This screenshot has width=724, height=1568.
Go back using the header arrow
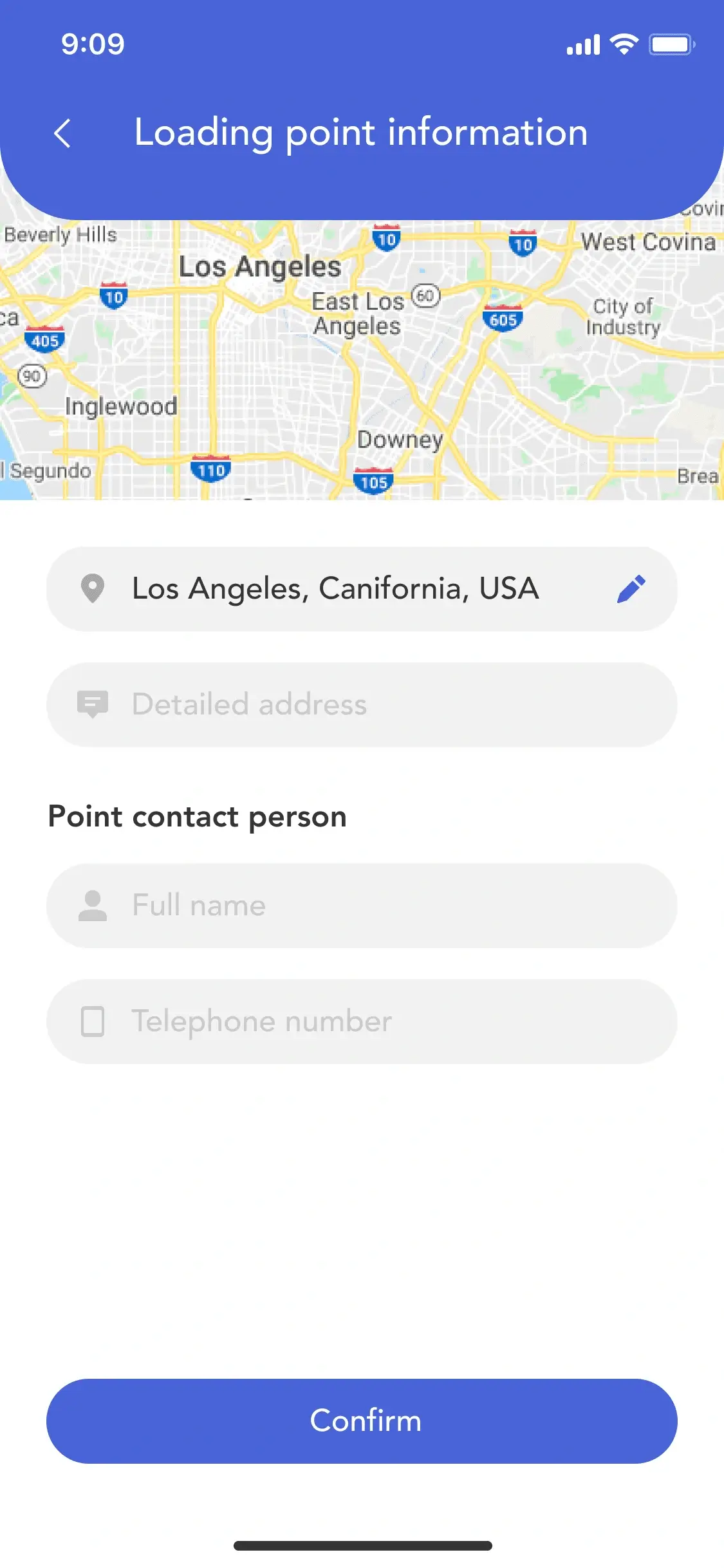(62, 133)
